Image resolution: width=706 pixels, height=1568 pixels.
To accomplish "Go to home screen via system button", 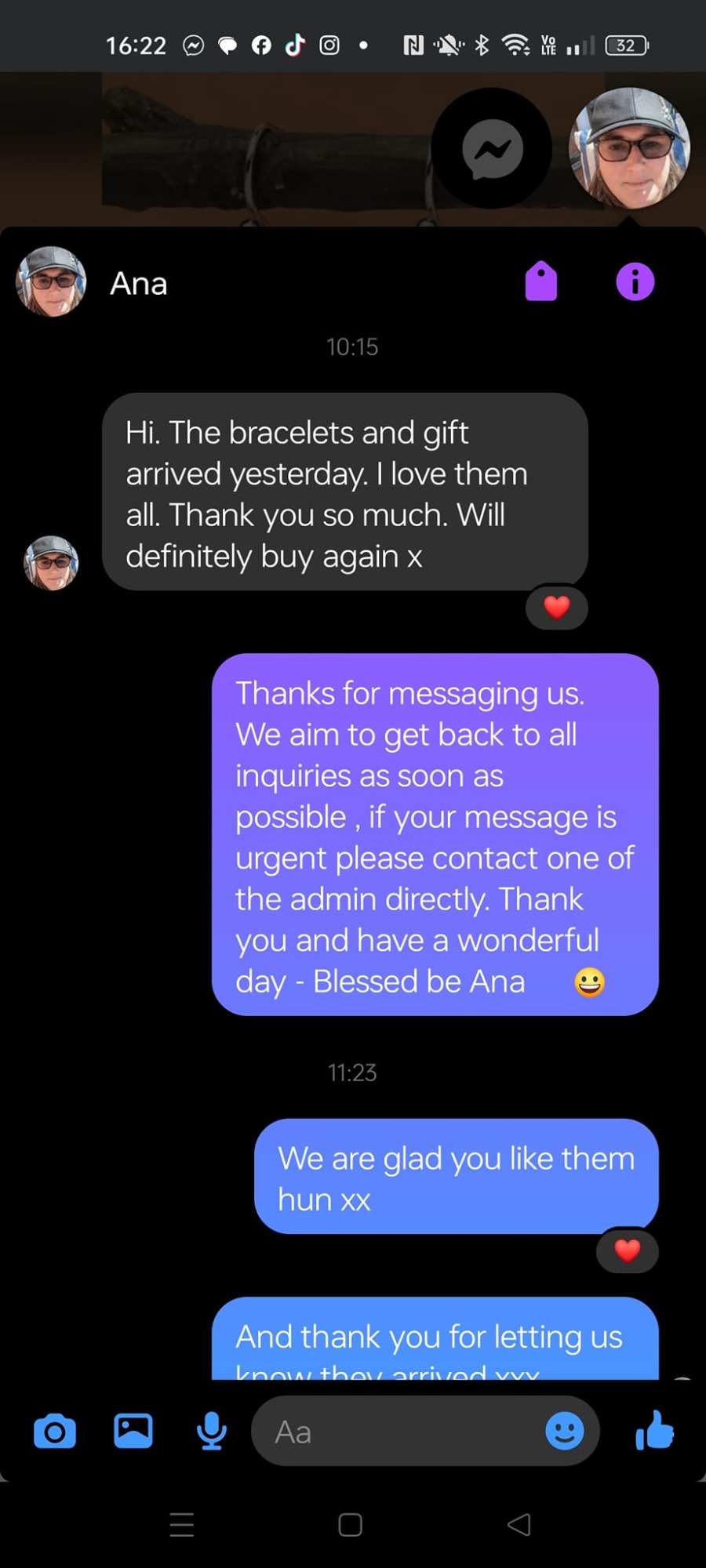I will click(x=350, y=1524).
